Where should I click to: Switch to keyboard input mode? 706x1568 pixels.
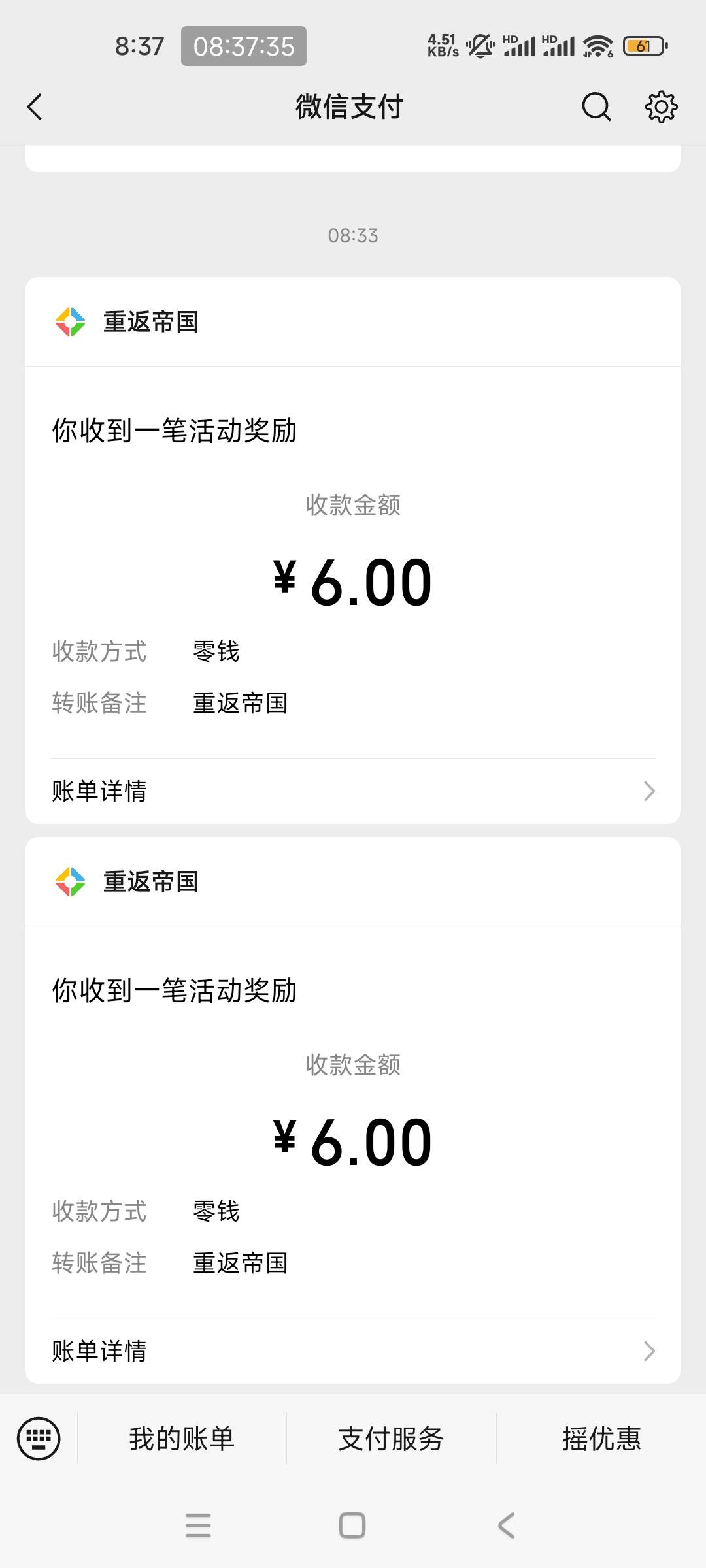tap(39, 1438)
